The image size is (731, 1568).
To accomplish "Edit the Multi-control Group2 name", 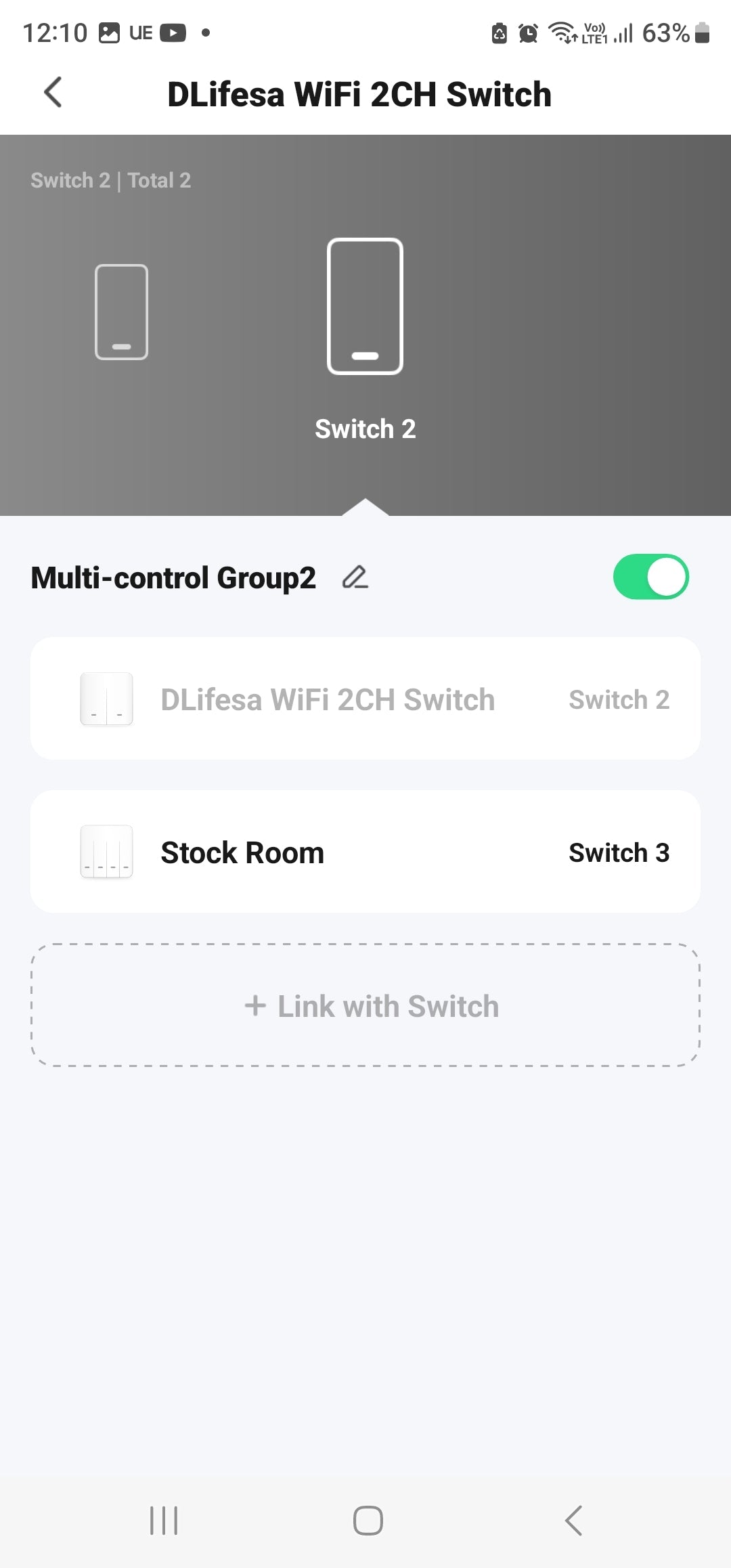I will coord(355,578).
